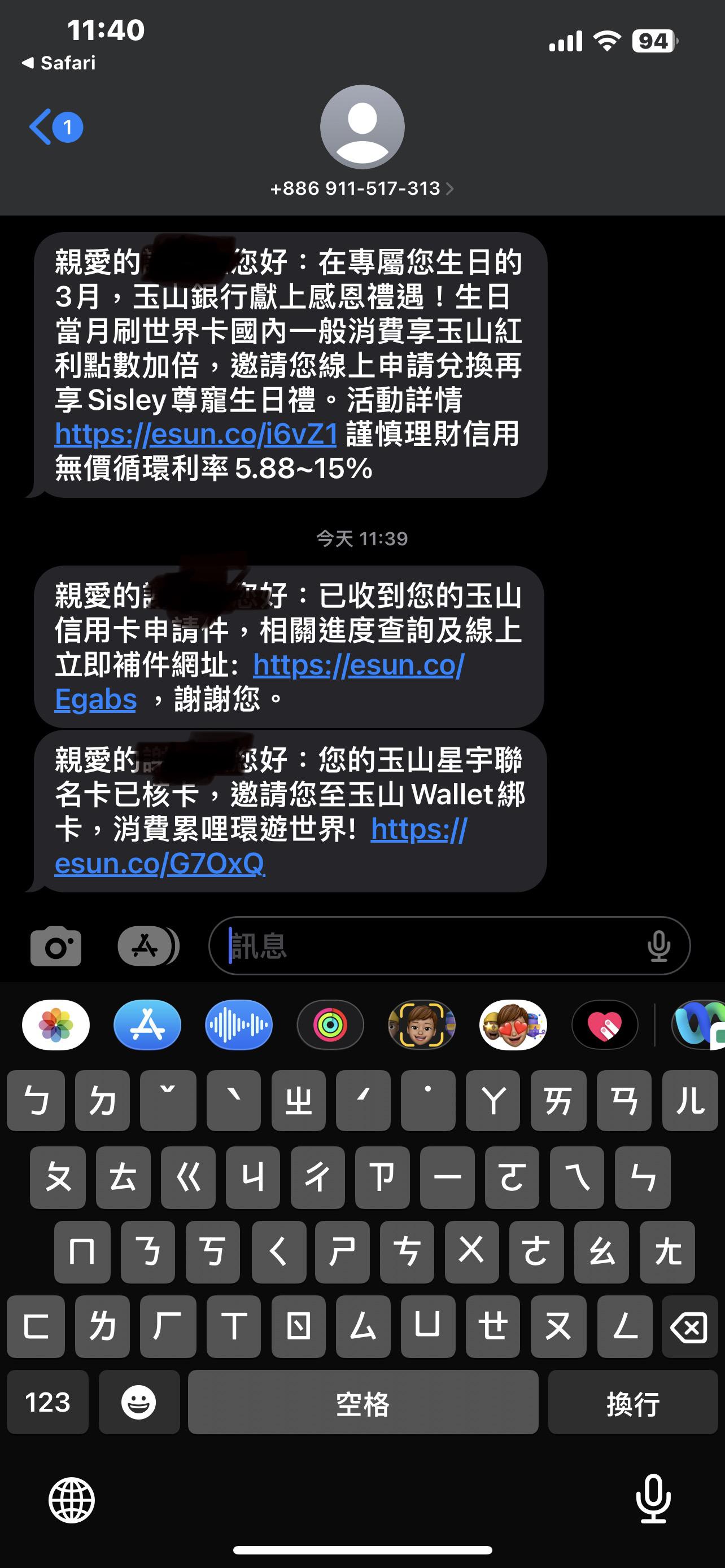
Task: Open the Memoji face app with yellow frame
Action: click(422, 1025)
